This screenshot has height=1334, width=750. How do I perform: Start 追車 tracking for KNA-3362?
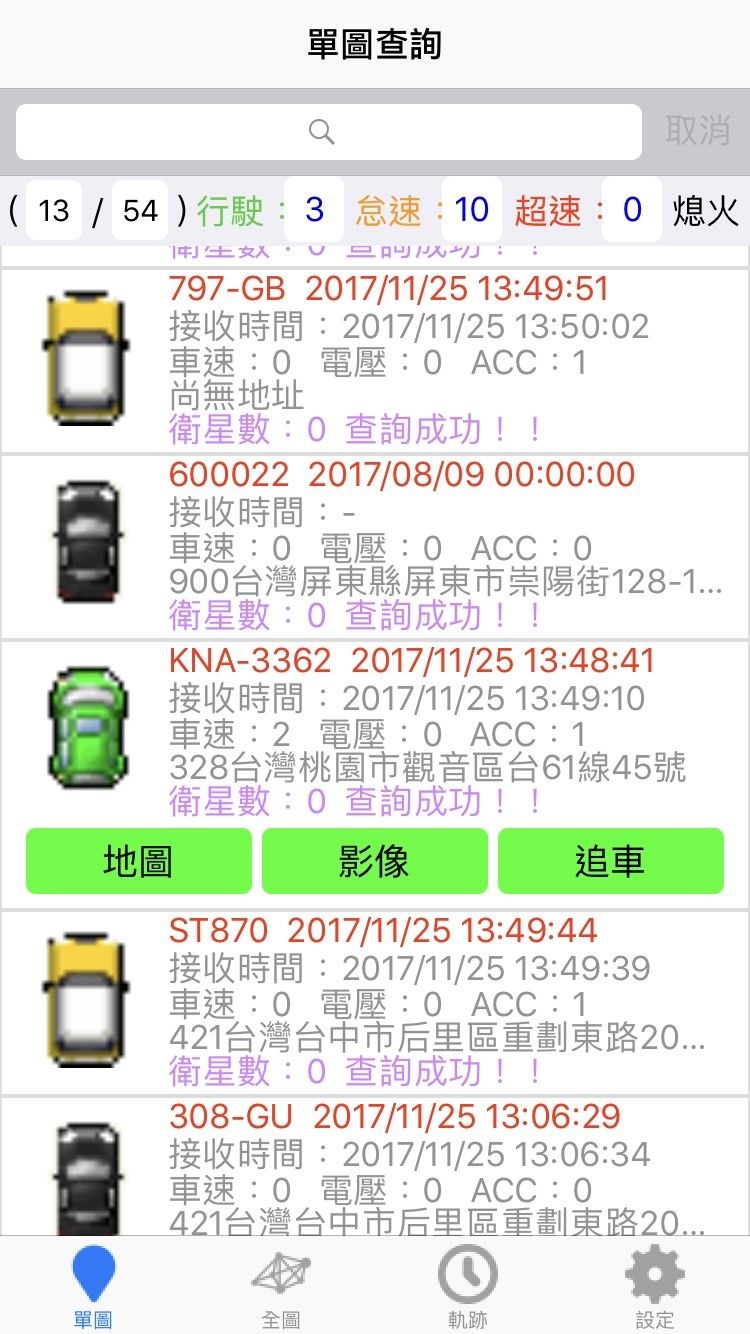click(x=610, y=861)
